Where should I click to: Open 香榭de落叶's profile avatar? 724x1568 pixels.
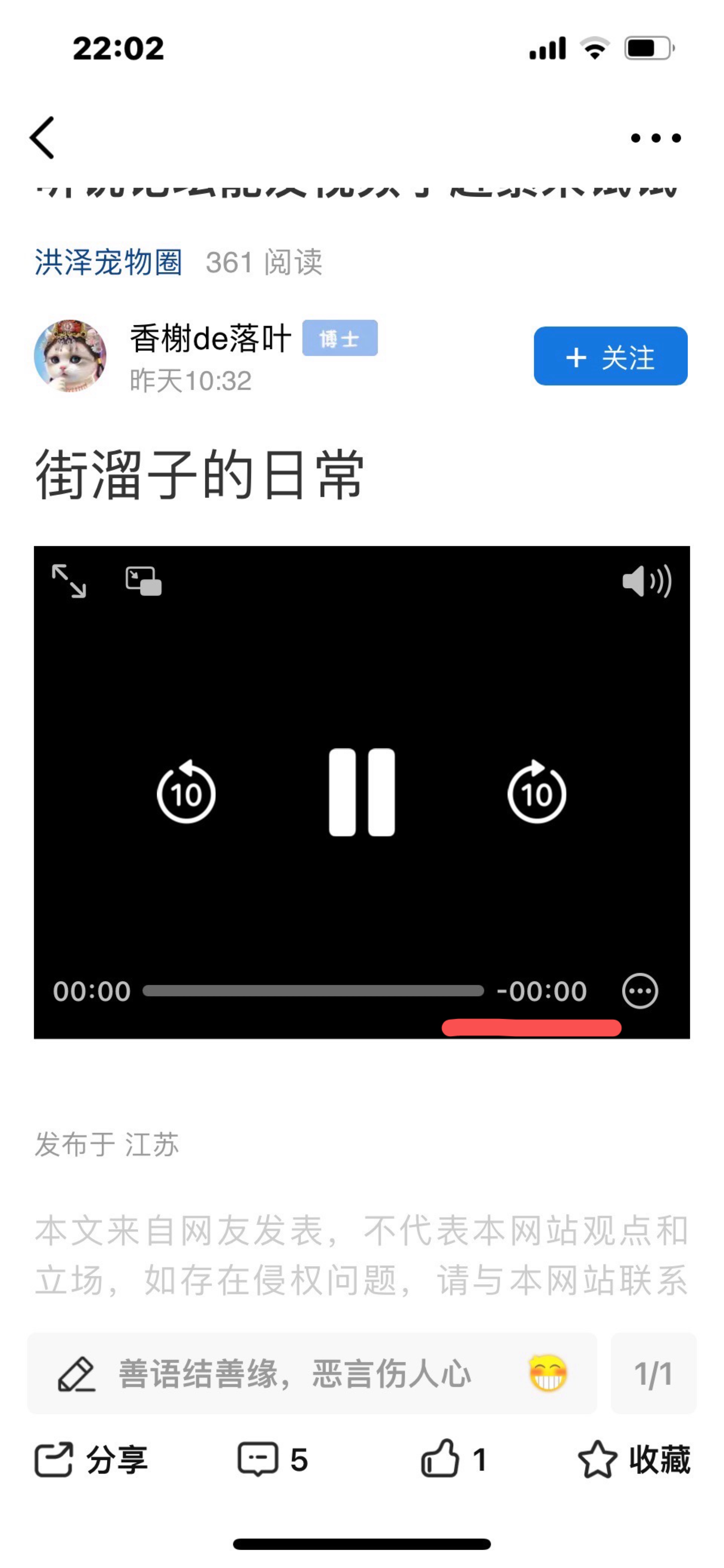point(70,356)
